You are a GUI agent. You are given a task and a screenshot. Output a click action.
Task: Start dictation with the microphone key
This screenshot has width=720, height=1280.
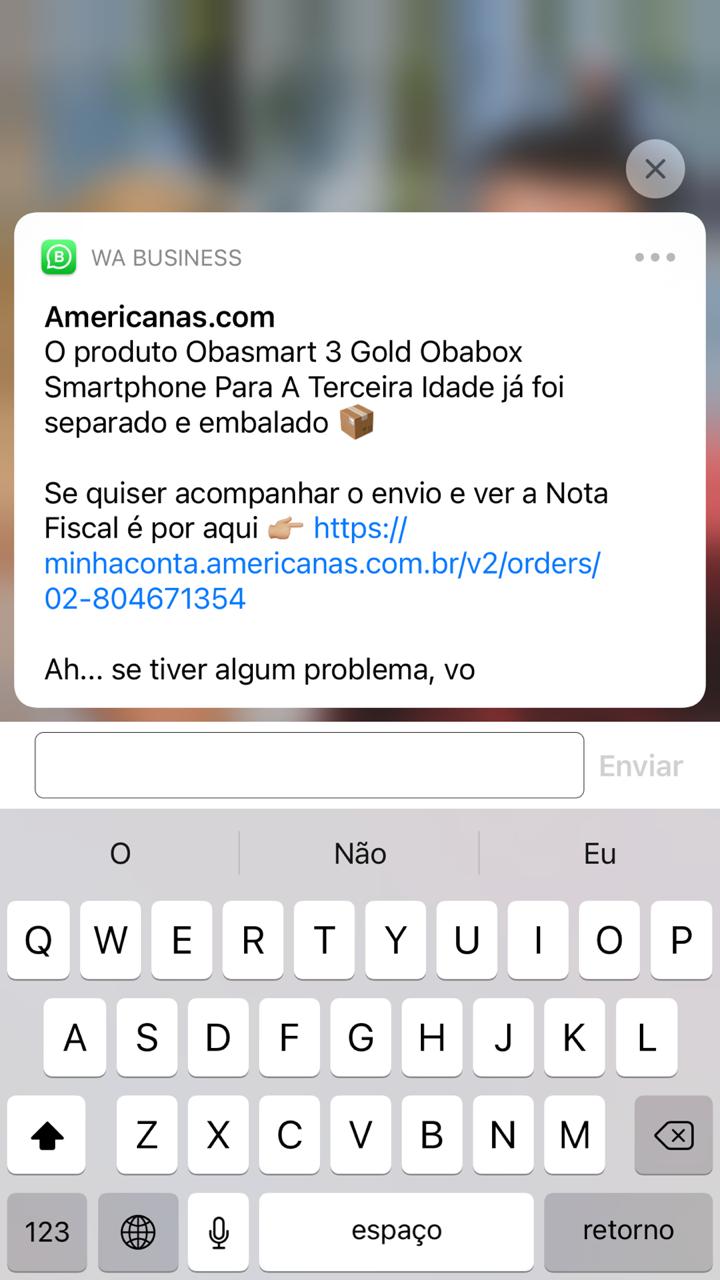(x=219, y=1231)
